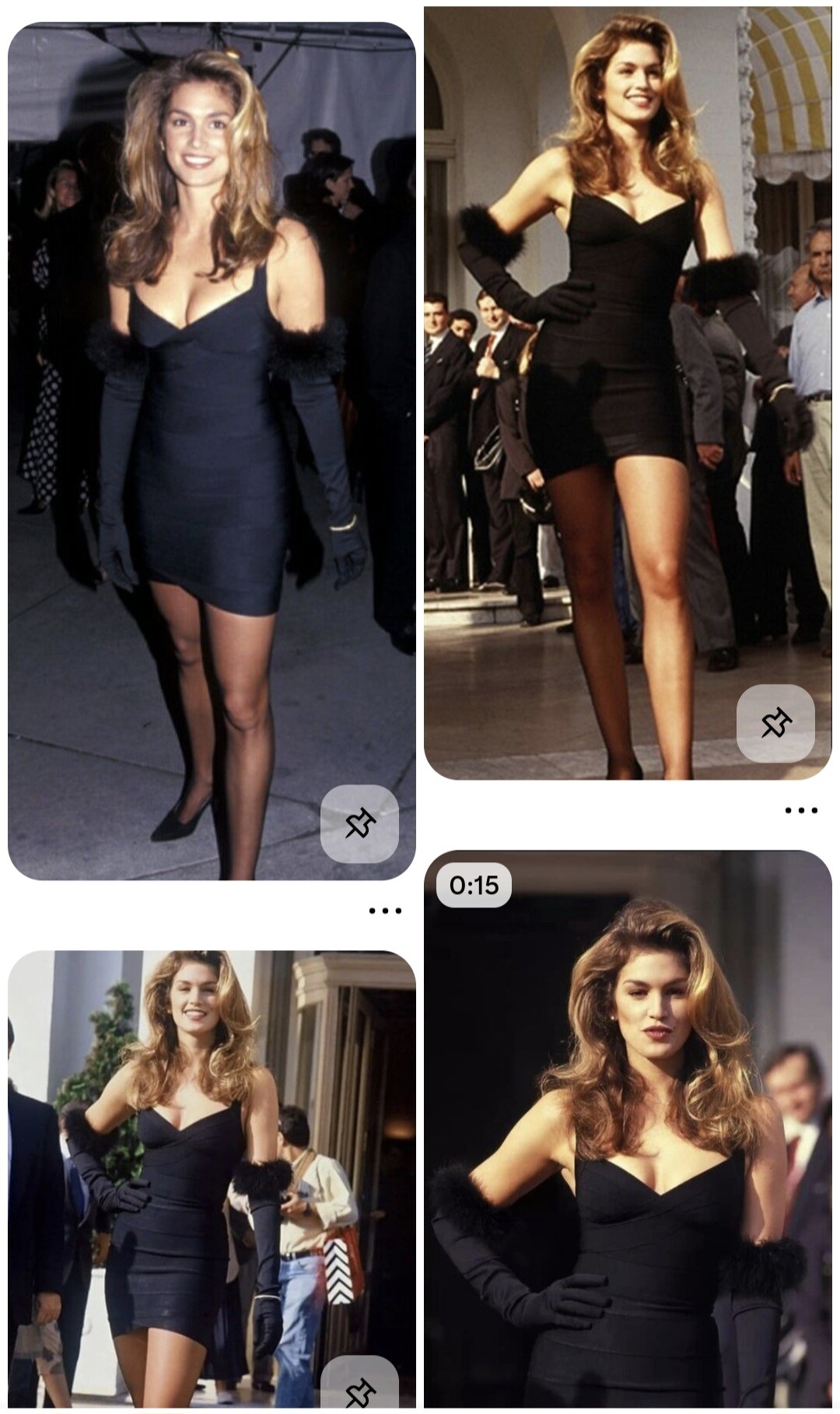
Task: Tap the pin icon on the yellow awning photo
Action: 775,723
